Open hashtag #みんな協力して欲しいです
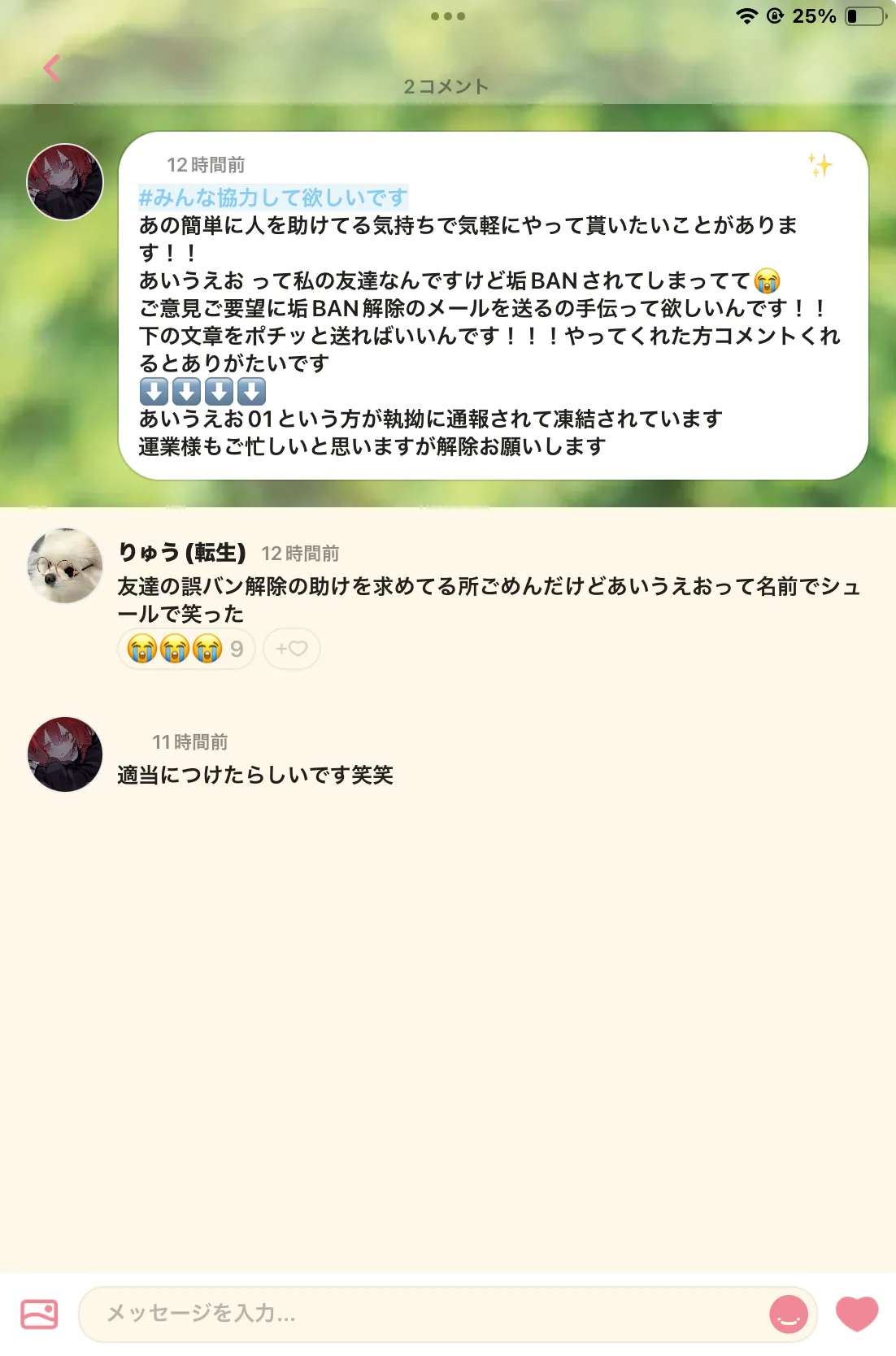 (x=273, y=198)
